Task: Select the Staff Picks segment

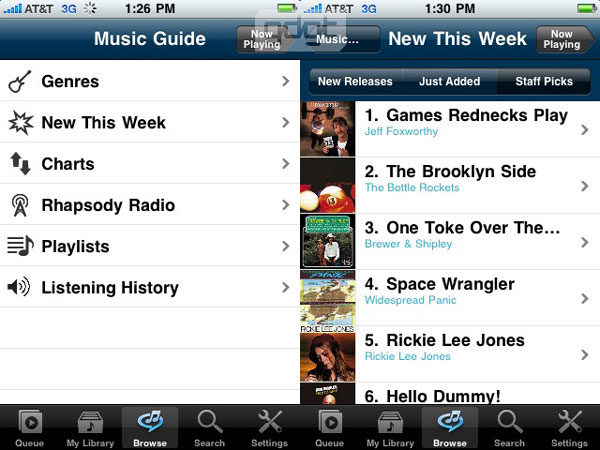Action: pyautogui.click(x=545, y=82)
